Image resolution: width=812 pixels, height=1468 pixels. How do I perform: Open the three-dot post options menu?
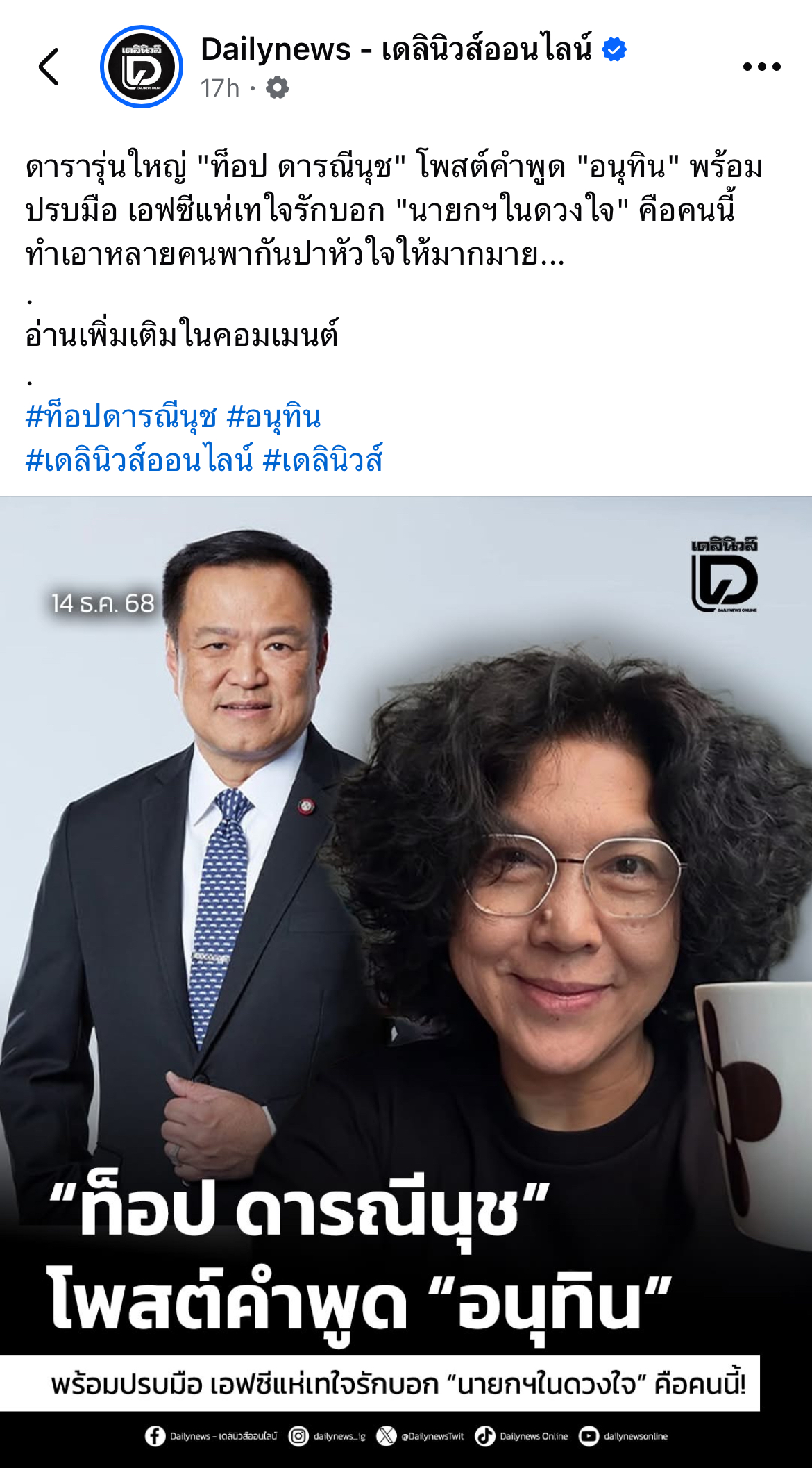(761, 67)
